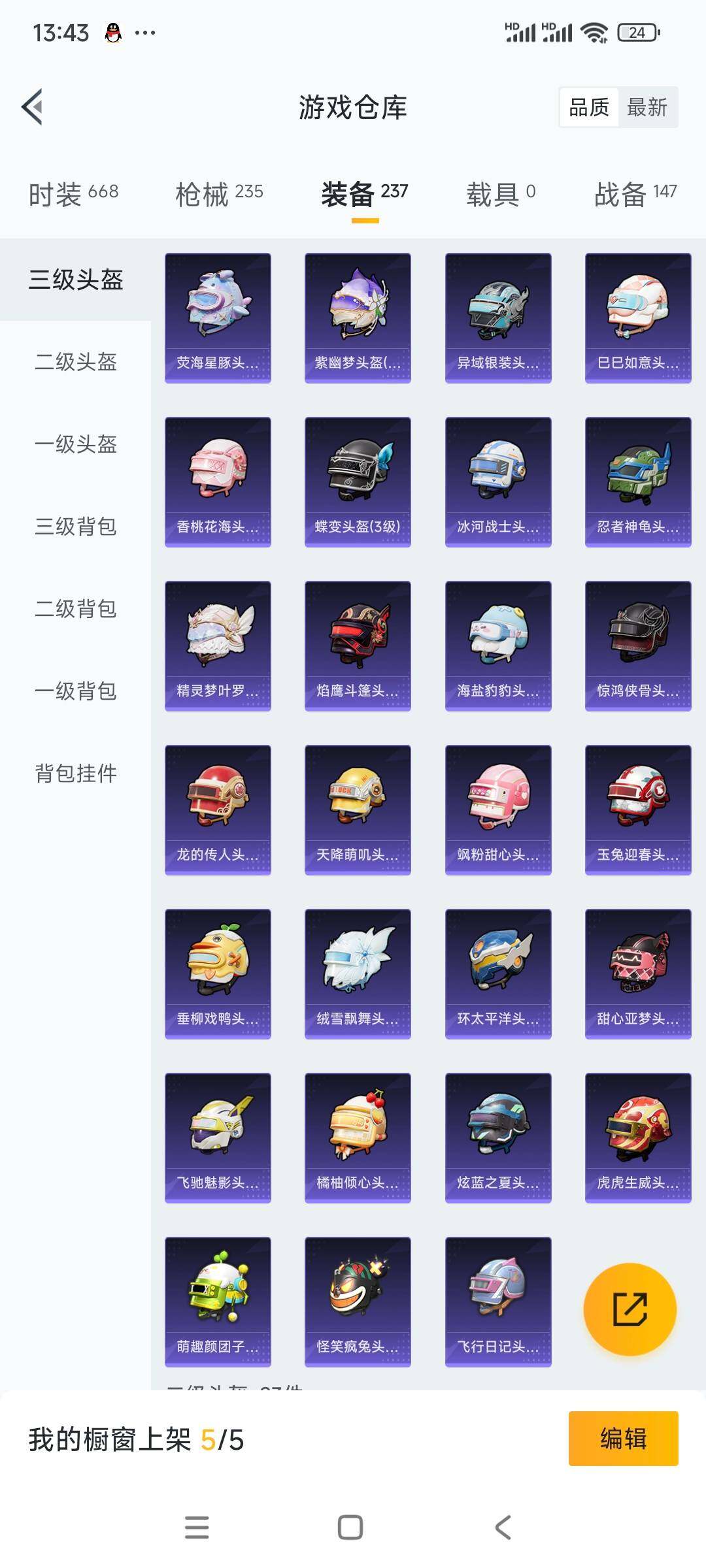View the 载具 tab

[x=499, y=193]
